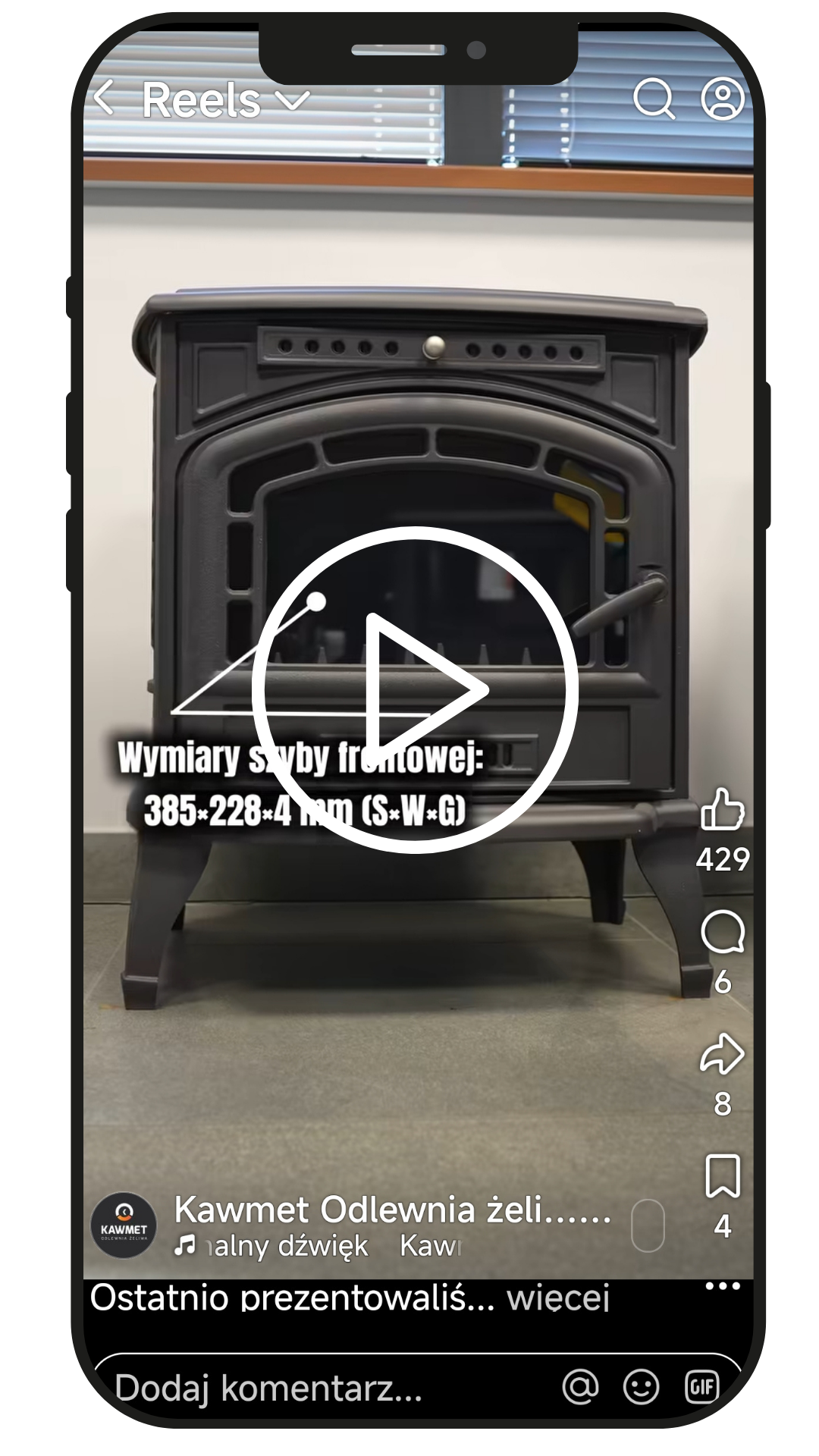Share this reel

721,1054
